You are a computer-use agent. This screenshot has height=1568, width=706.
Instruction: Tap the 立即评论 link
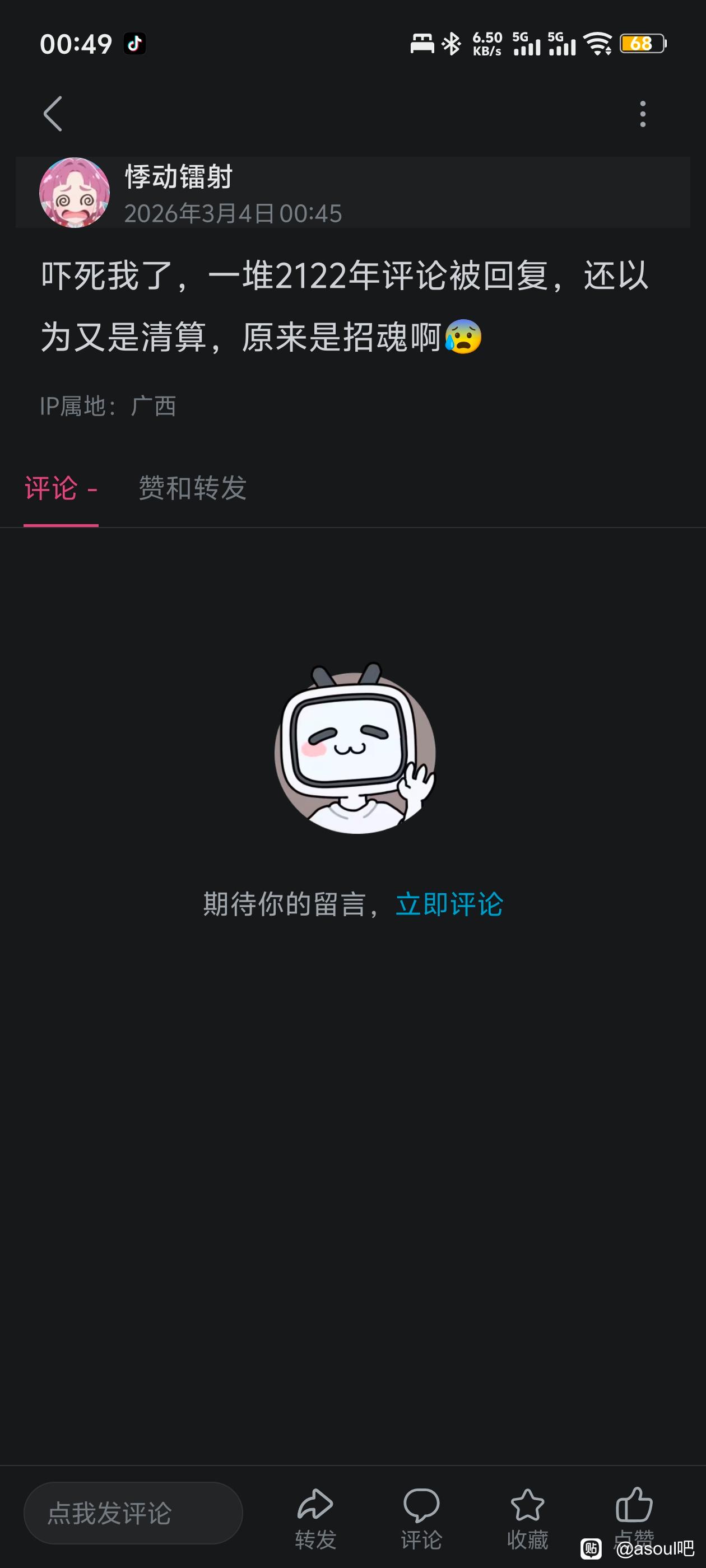449,904
